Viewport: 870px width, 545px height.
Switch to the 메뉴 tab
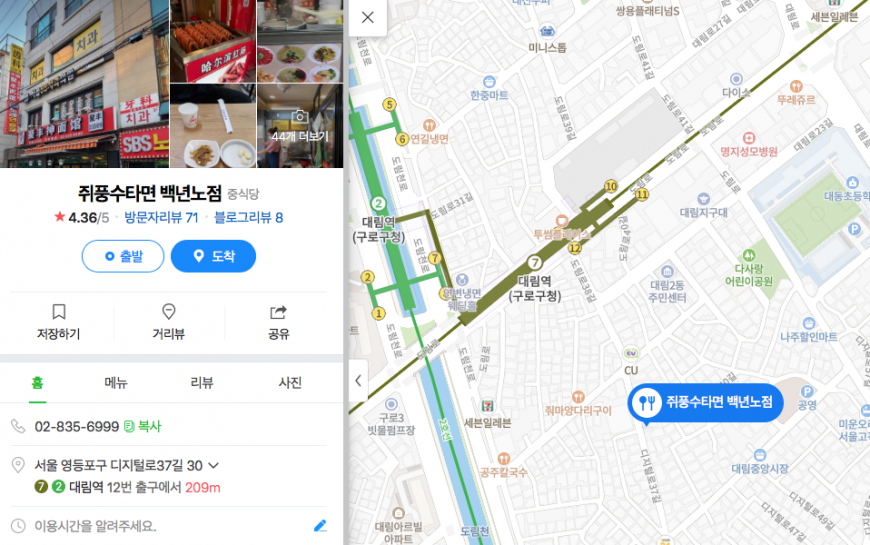pos(116,382)
